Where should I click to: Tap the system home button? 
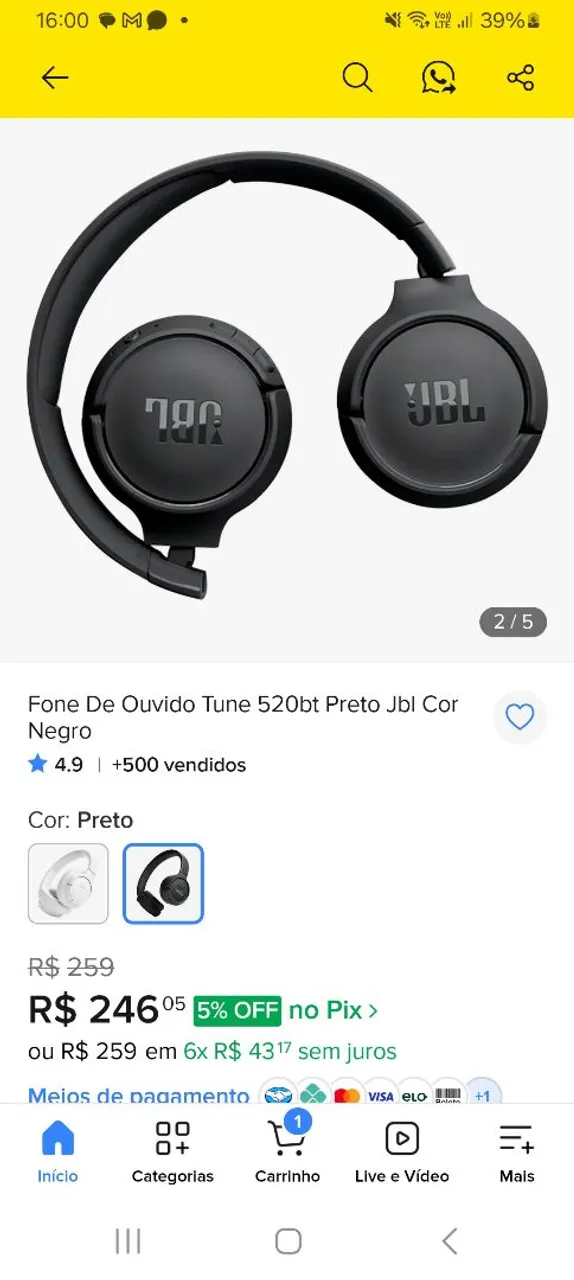(x=288, y=1241)
